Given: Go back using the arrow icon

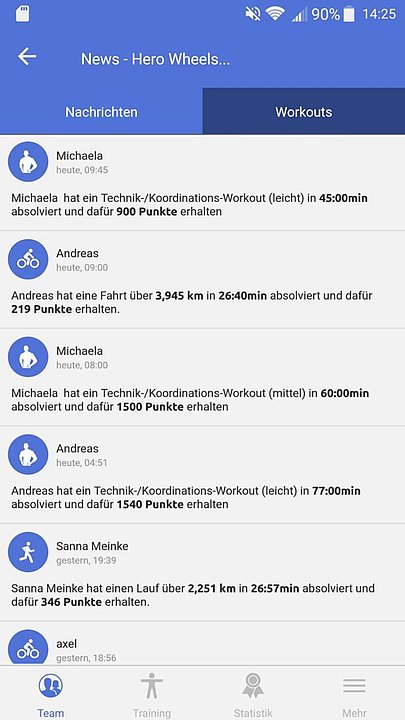Looking at the screenshot, I should click(x=27, y=56).
